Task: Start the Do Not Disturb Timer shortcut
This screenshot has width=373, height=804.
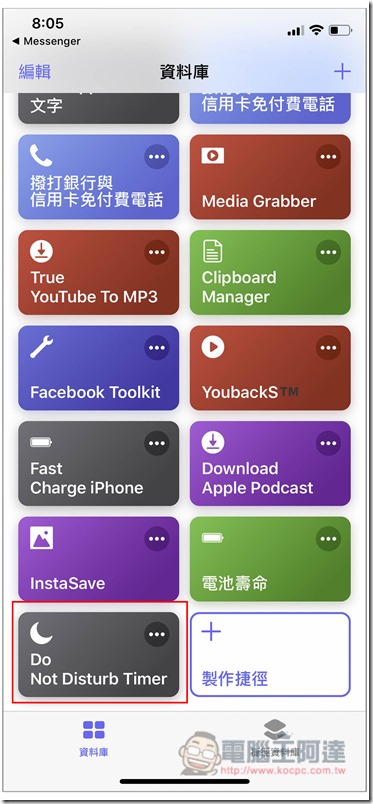Action: coord(99,654)
